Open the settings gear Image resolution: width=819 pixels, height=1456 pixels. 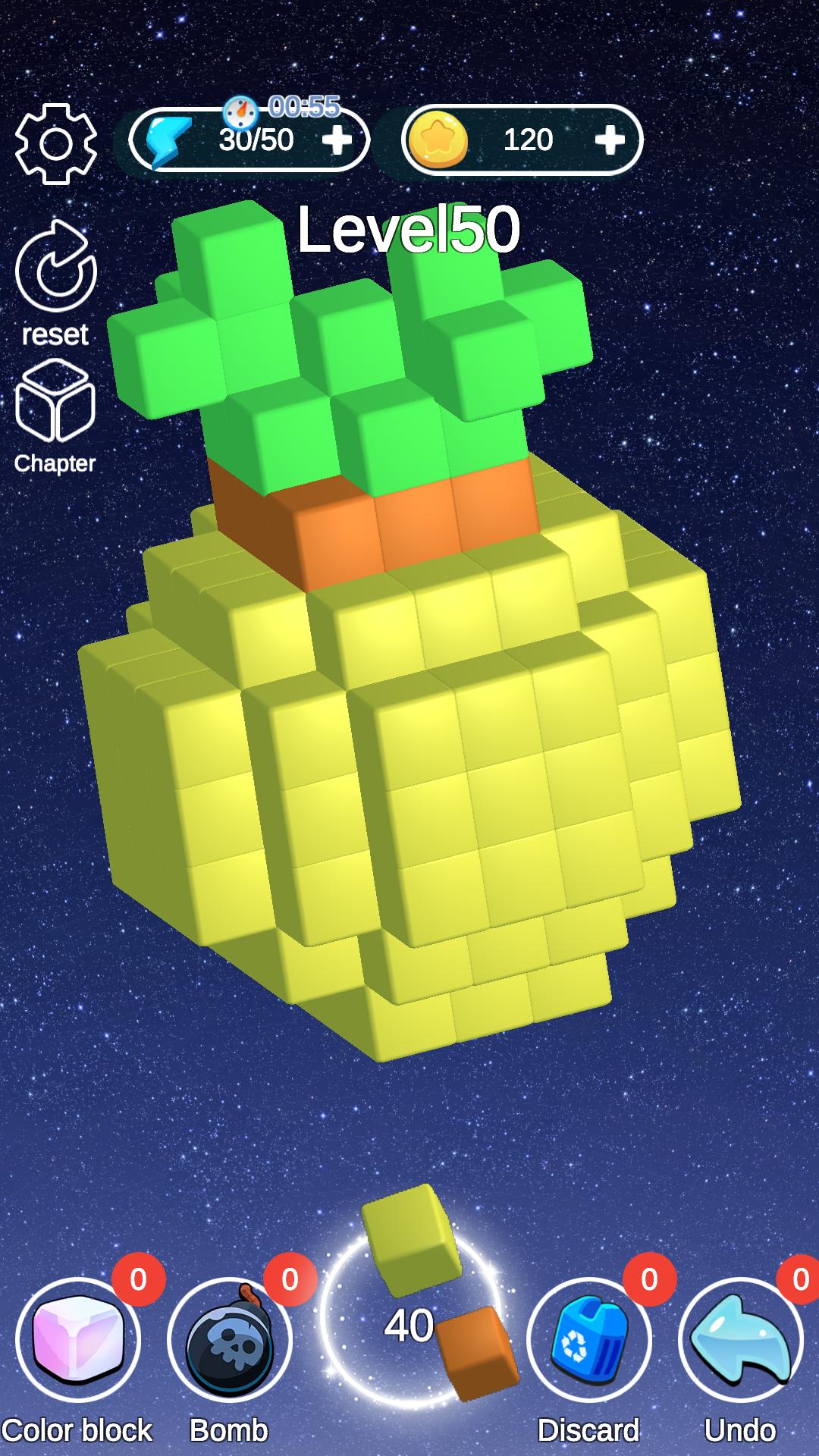(x=55, y=144)
